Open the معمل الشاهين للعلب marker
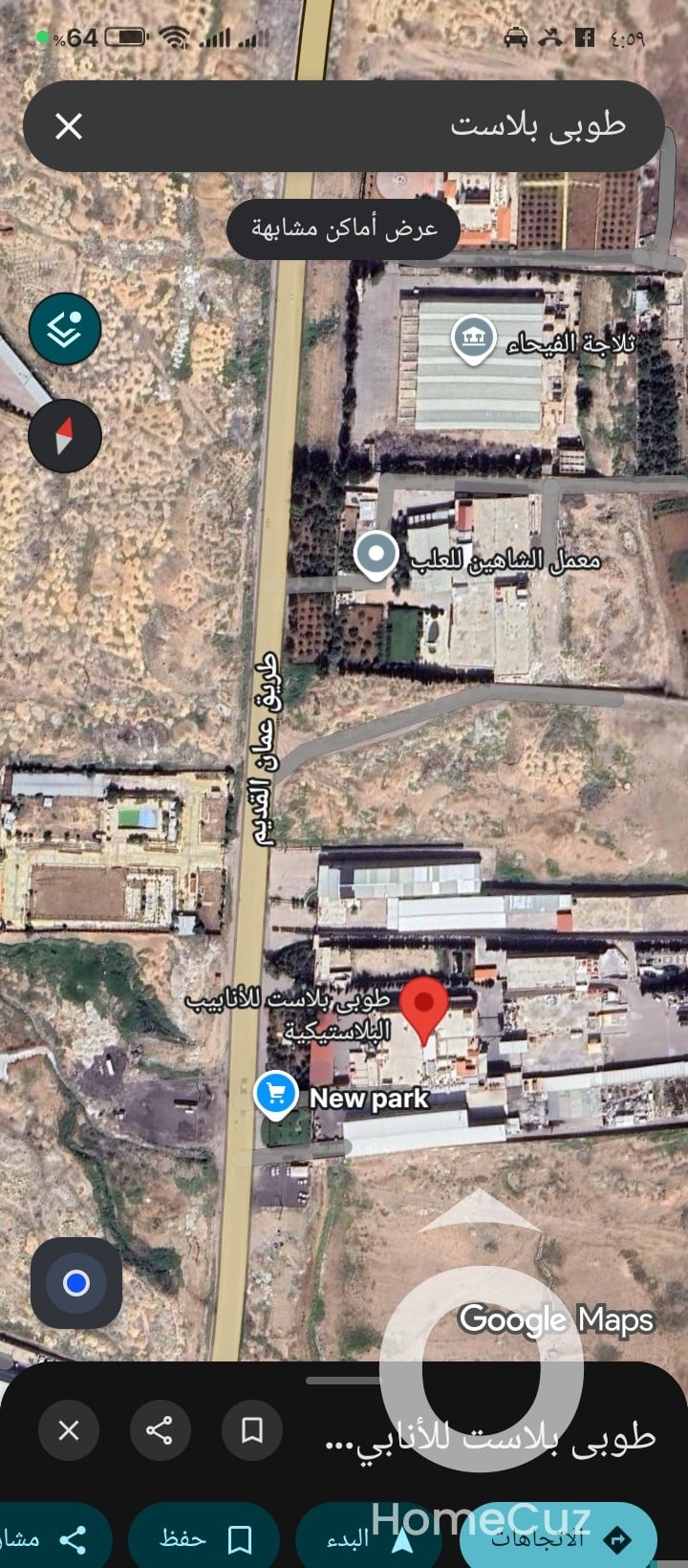Viewport: 688px width, 1568px height. (x=376, y=554)
